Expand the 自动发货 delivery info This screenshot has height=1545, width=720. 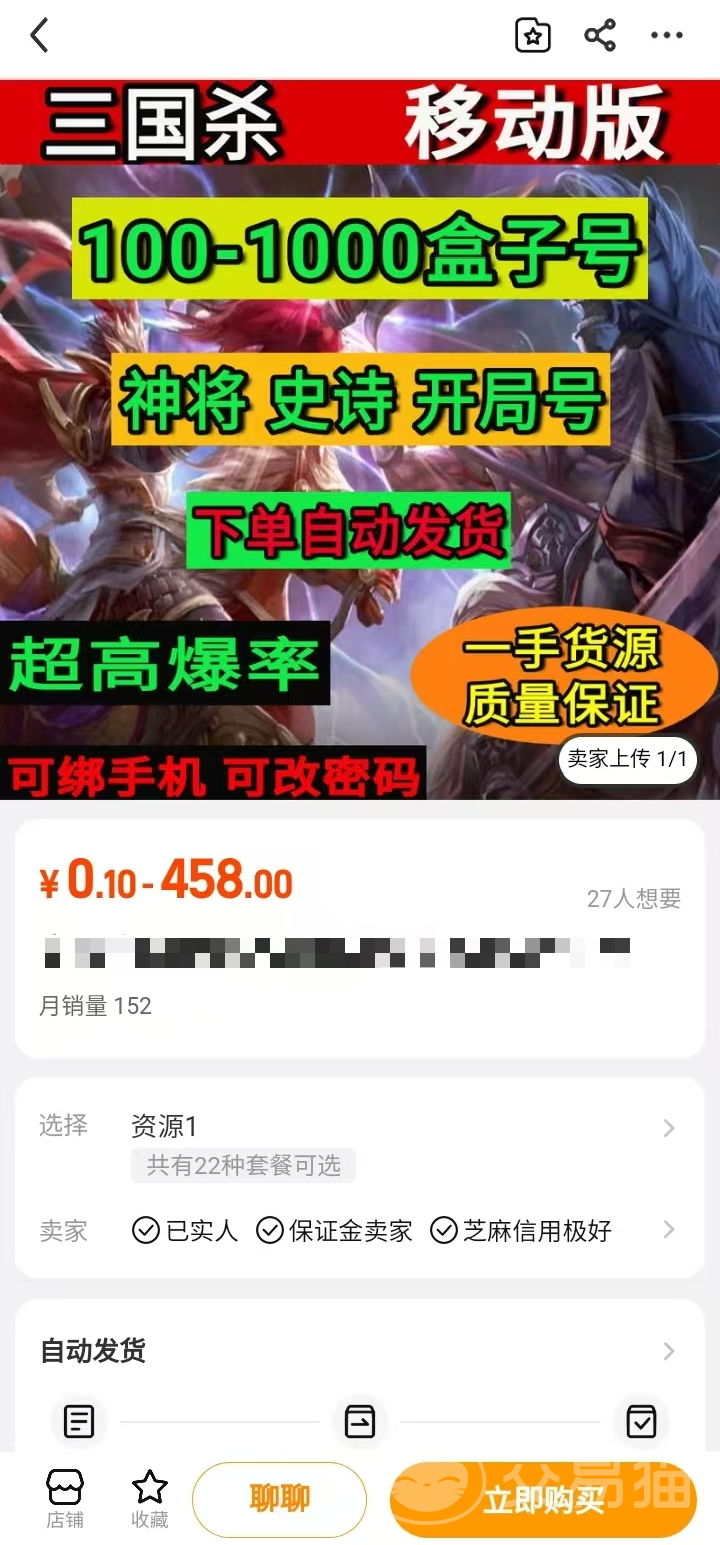pyautogui.click(x=360, y=1351)
